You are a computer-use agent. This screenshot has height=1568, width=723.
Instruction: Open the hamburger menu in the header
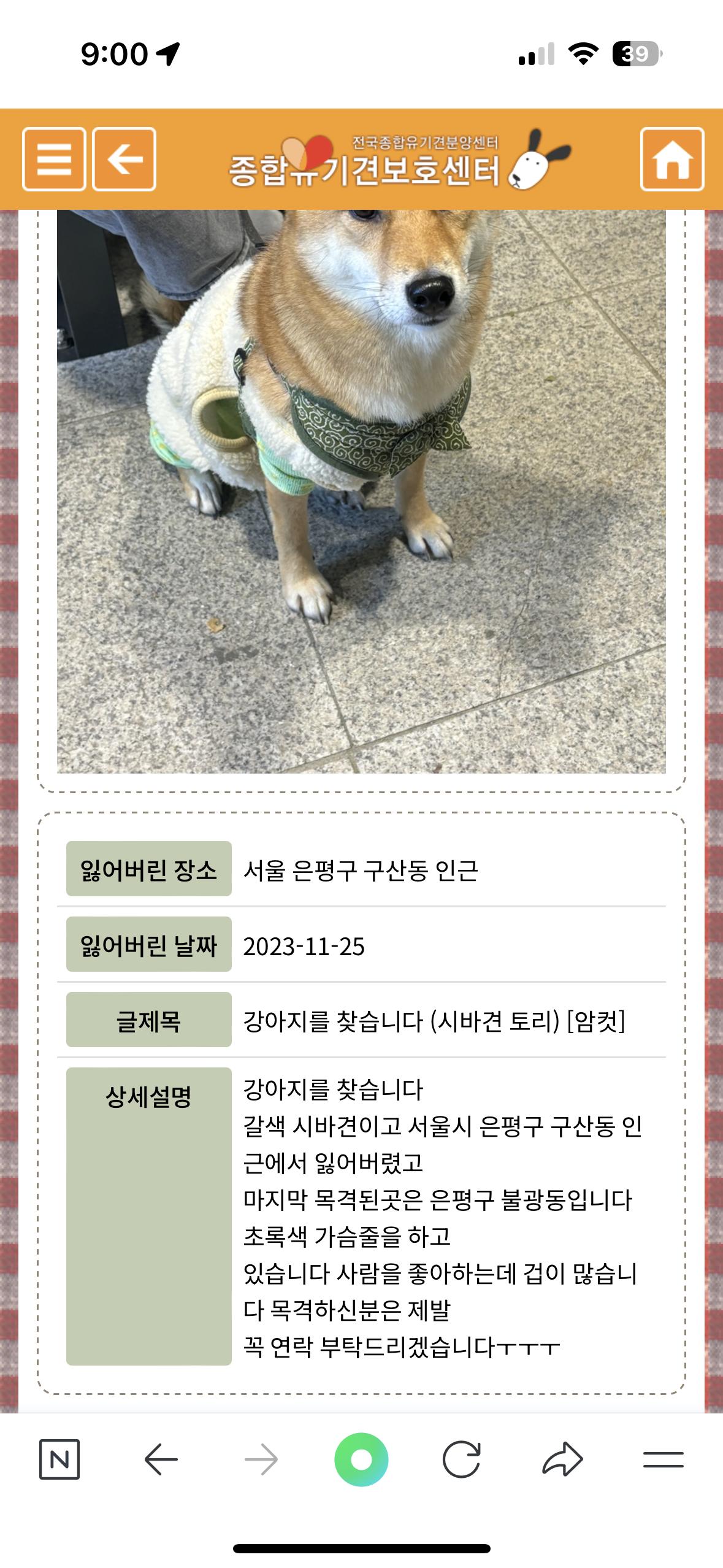pyautogui.click(x=54, y=159)
